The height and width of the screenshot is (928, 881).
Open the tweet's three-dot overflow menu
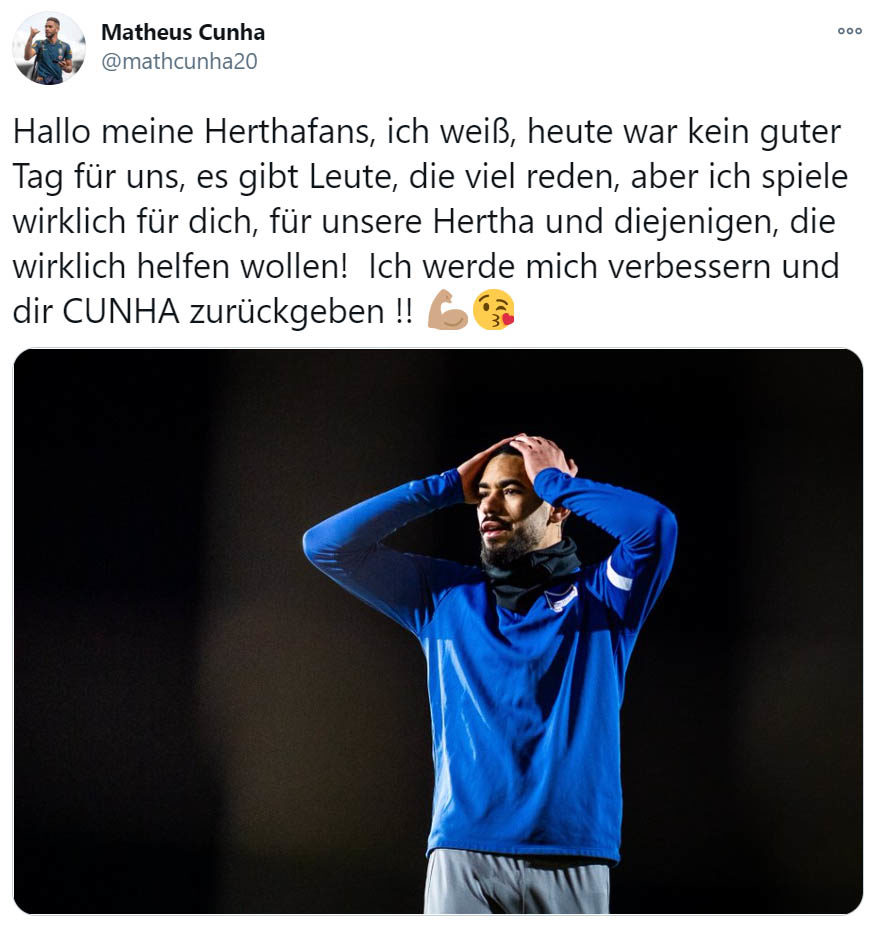point(849,31)
